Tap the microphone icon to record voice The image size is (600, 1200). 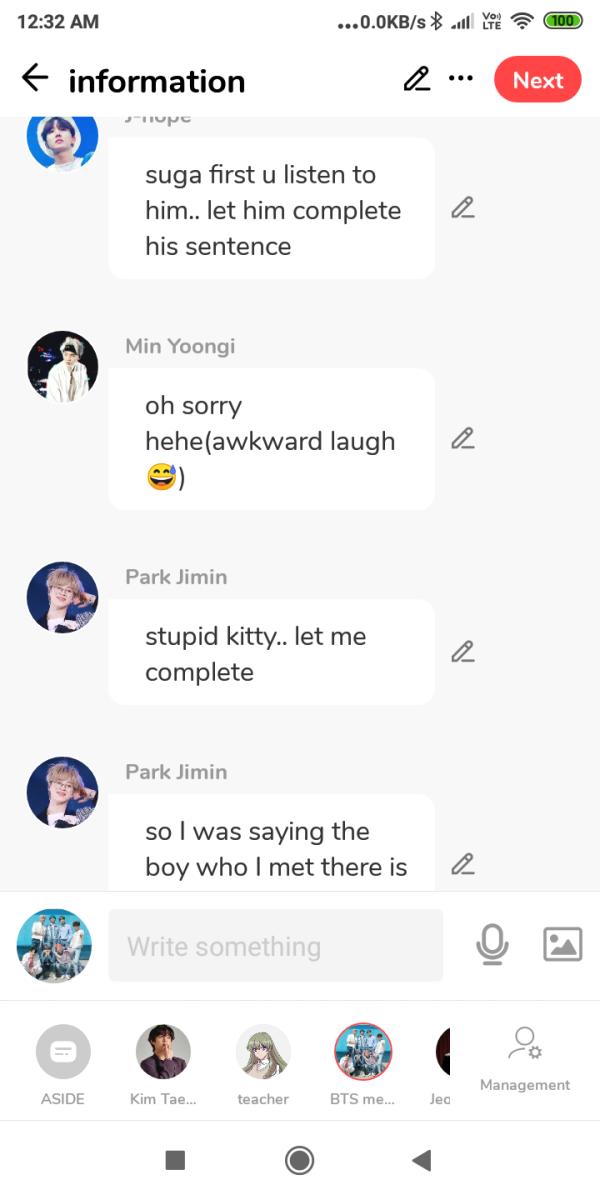pyautogui.click(x=491, y=944)
